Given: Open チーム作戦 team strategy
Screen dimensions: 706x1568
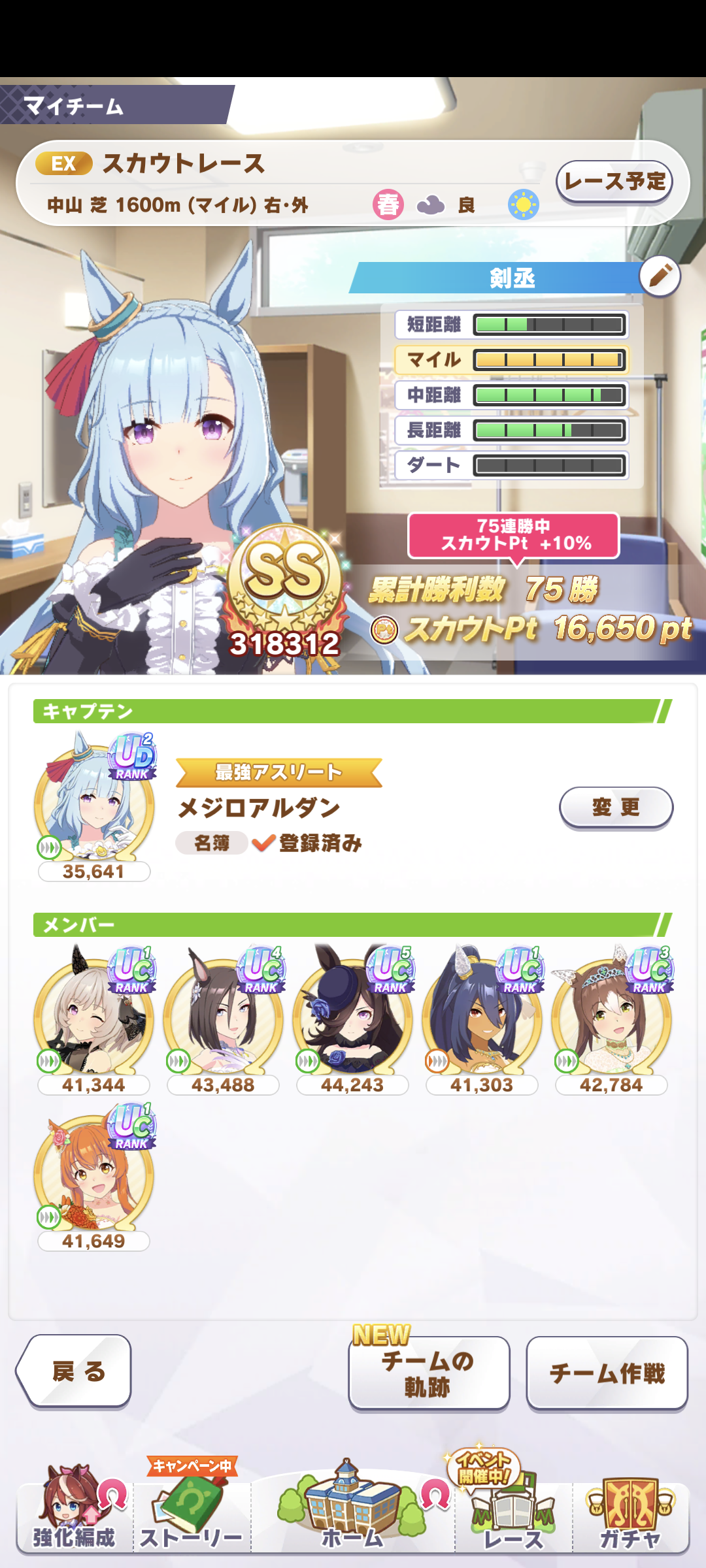Looking at the screenshot, I should click(607, 1373).
